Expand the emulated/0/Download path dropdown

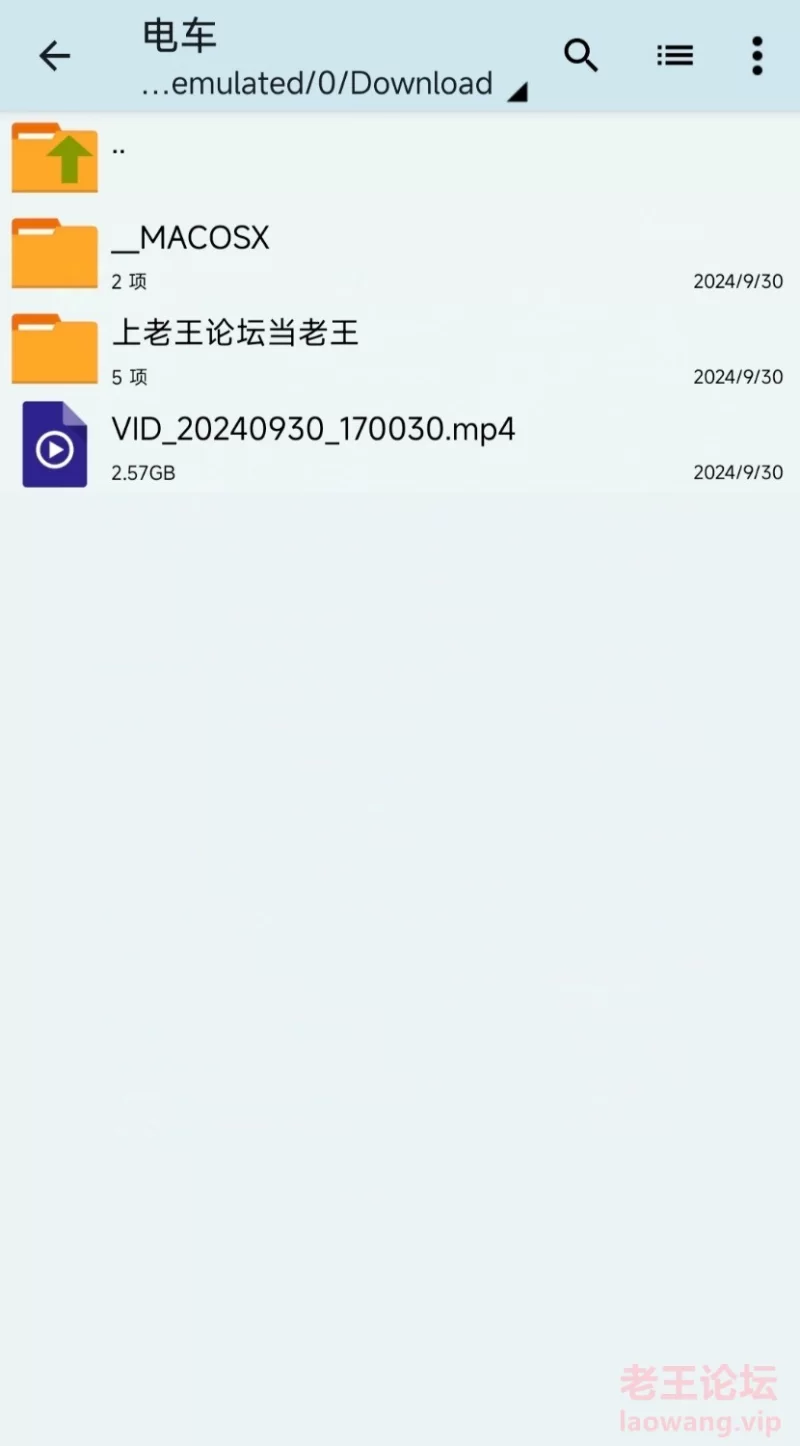point(334,84)
